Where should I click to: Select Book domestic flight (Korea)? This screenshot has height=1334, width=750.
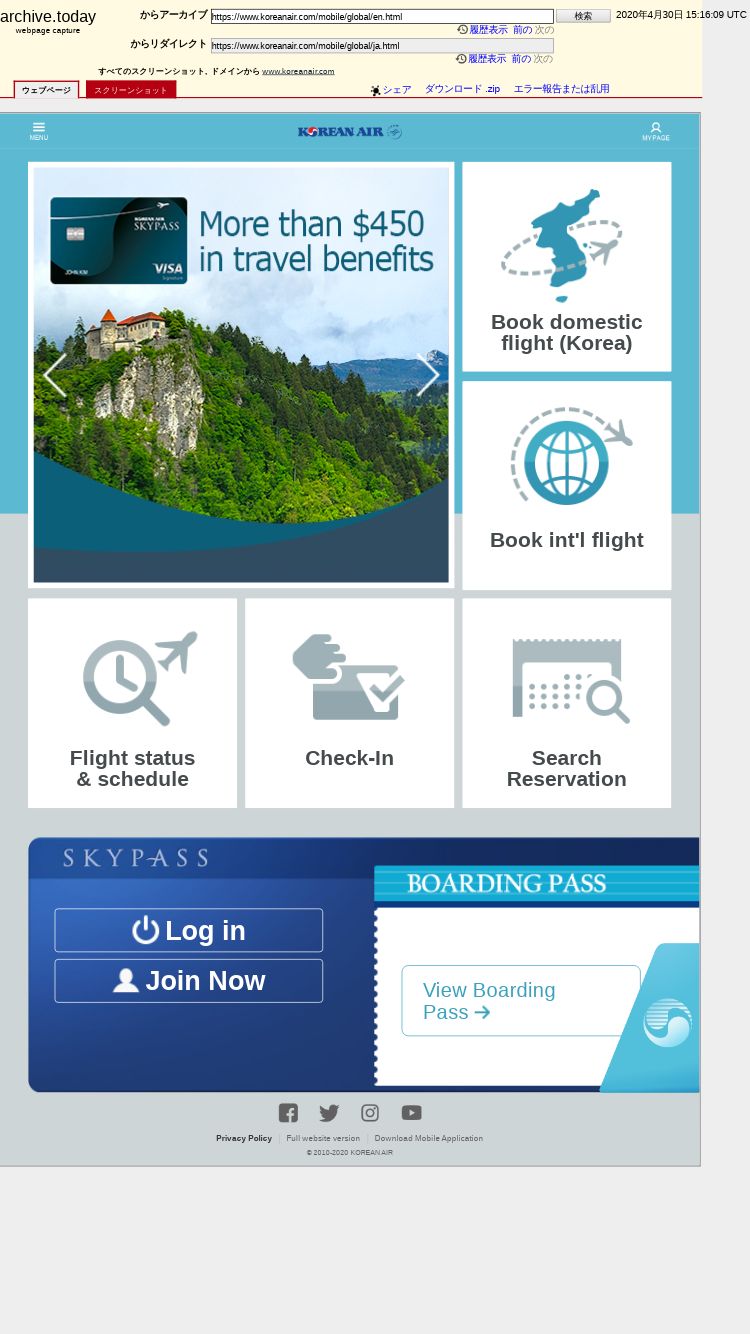coord(566,266)
